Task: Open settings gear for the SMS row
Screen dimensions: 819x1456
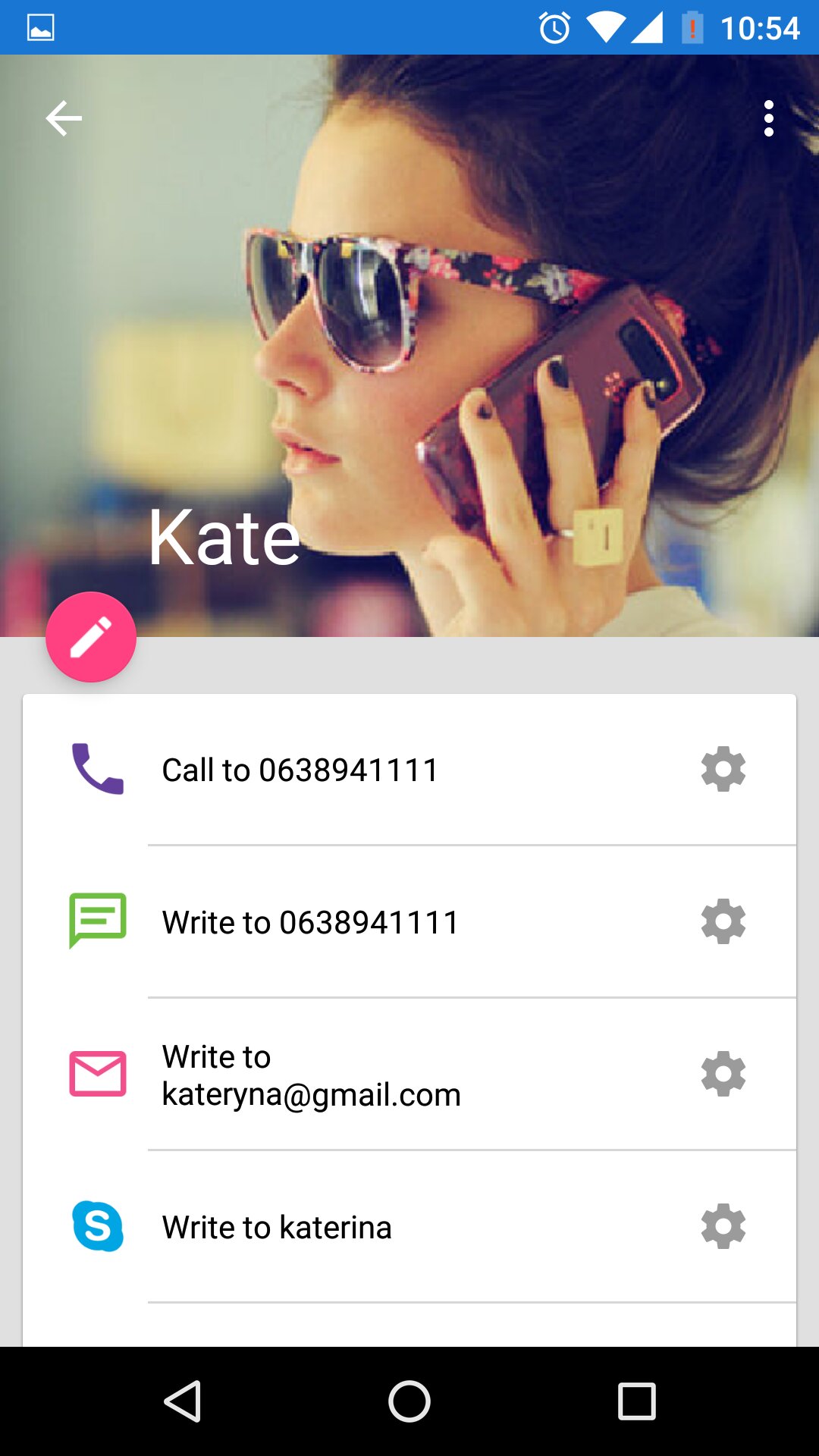Action: point(723,921)
